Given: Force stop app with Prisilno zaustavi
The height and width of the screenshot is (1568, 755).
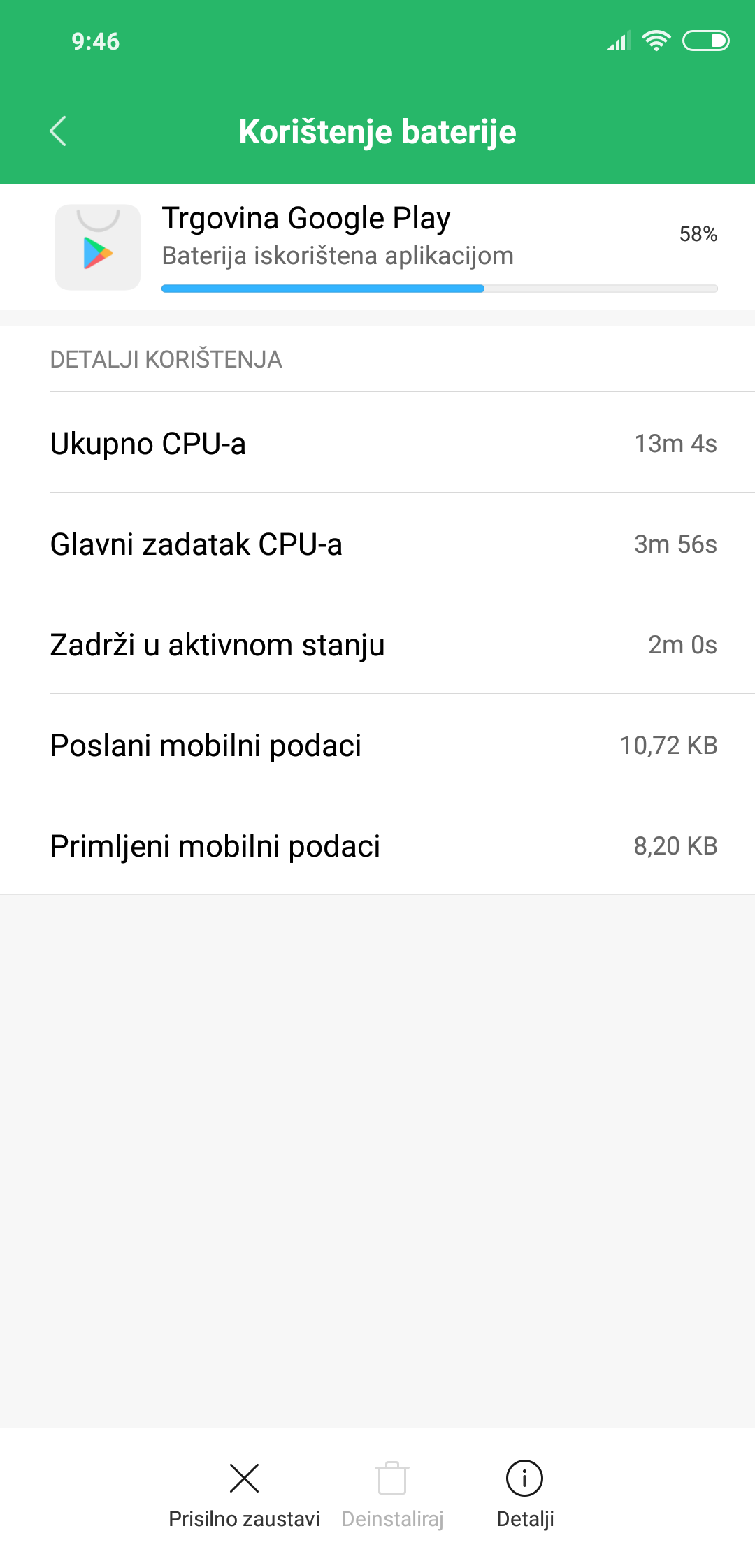Looking at the screenshot, I should tap(244, 1495).
